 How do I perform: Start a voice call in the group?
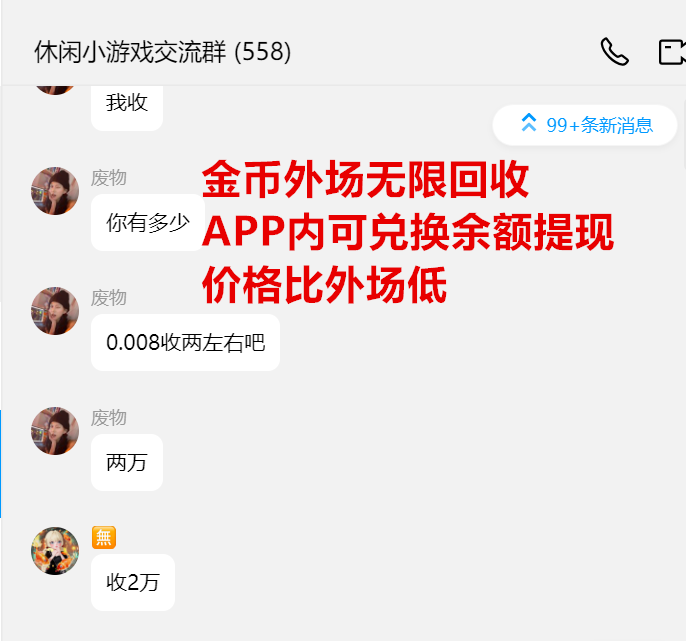(x=614, y=52)
